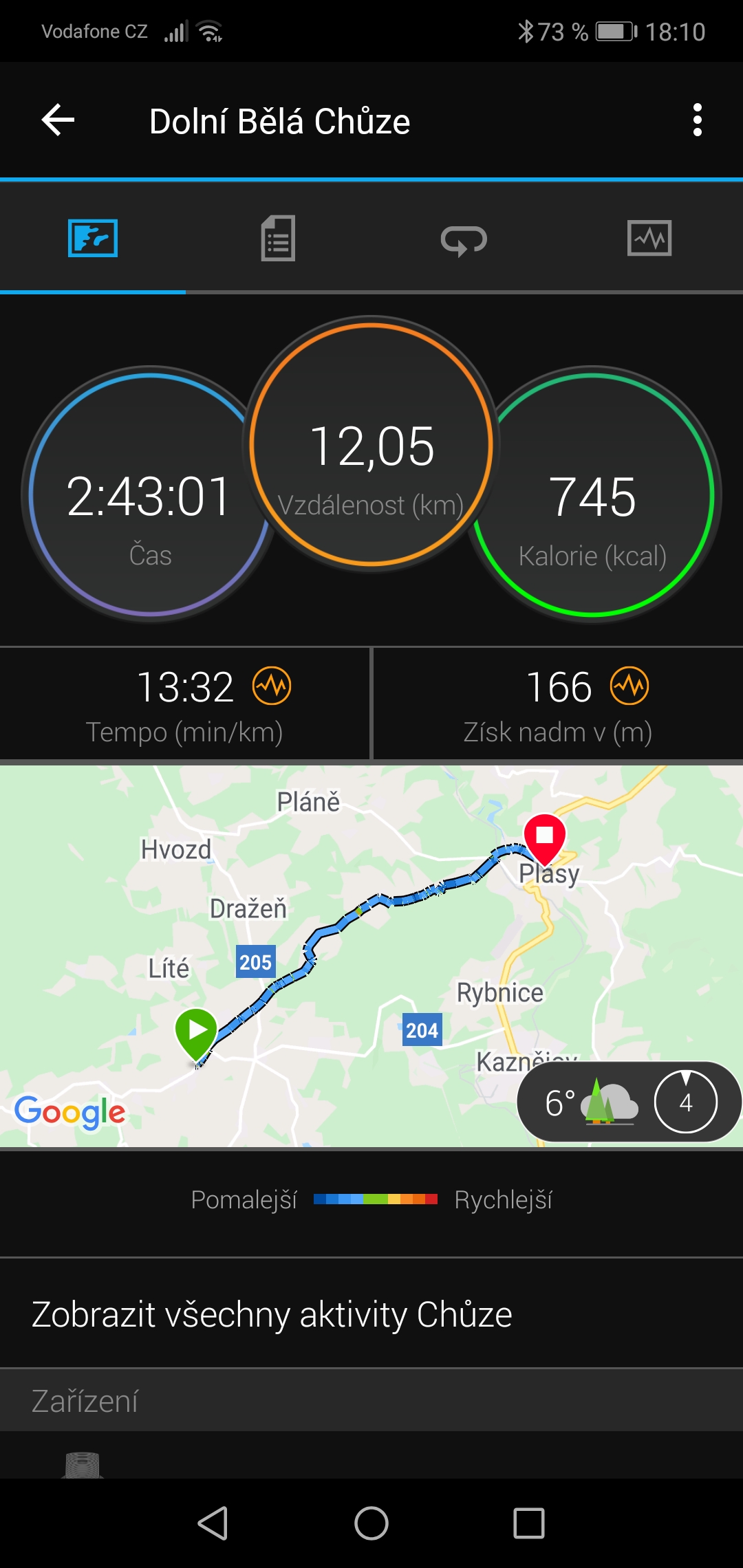Go back using the arrow icon
743x1568 pixels.
(x=58, y=120)
